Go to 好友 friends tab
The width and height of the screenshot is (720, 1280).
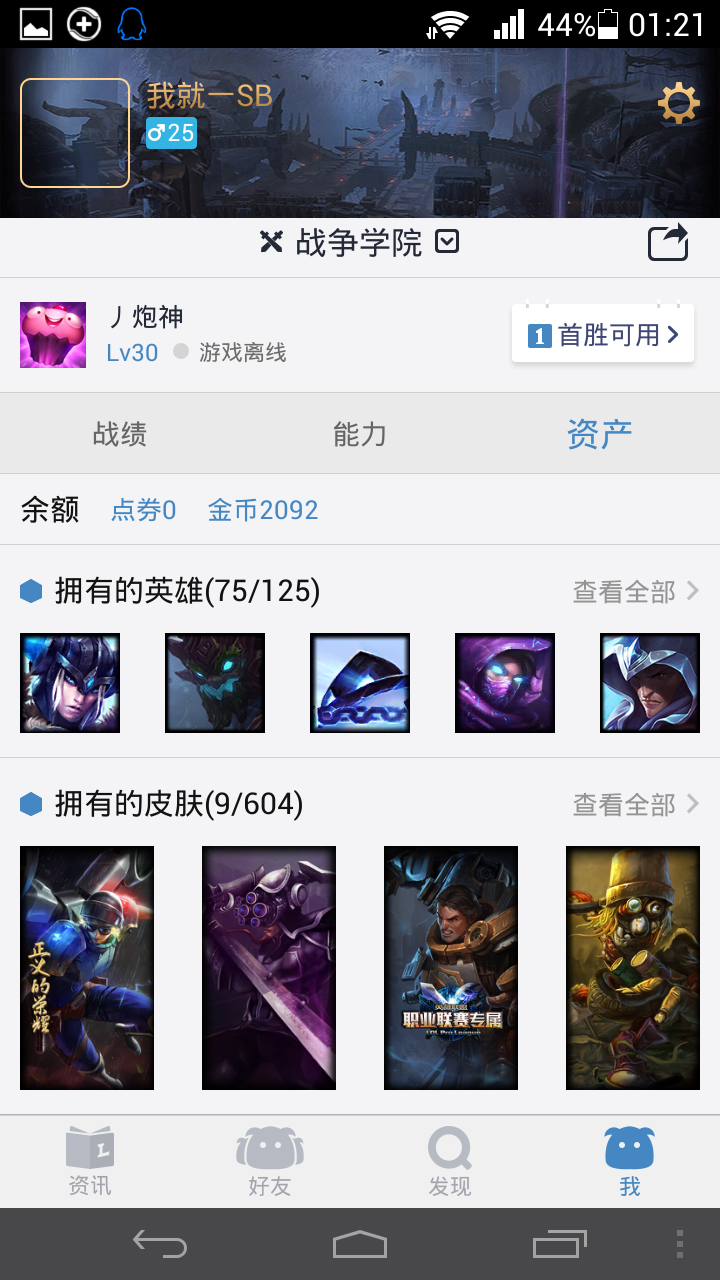(270, 1162)
